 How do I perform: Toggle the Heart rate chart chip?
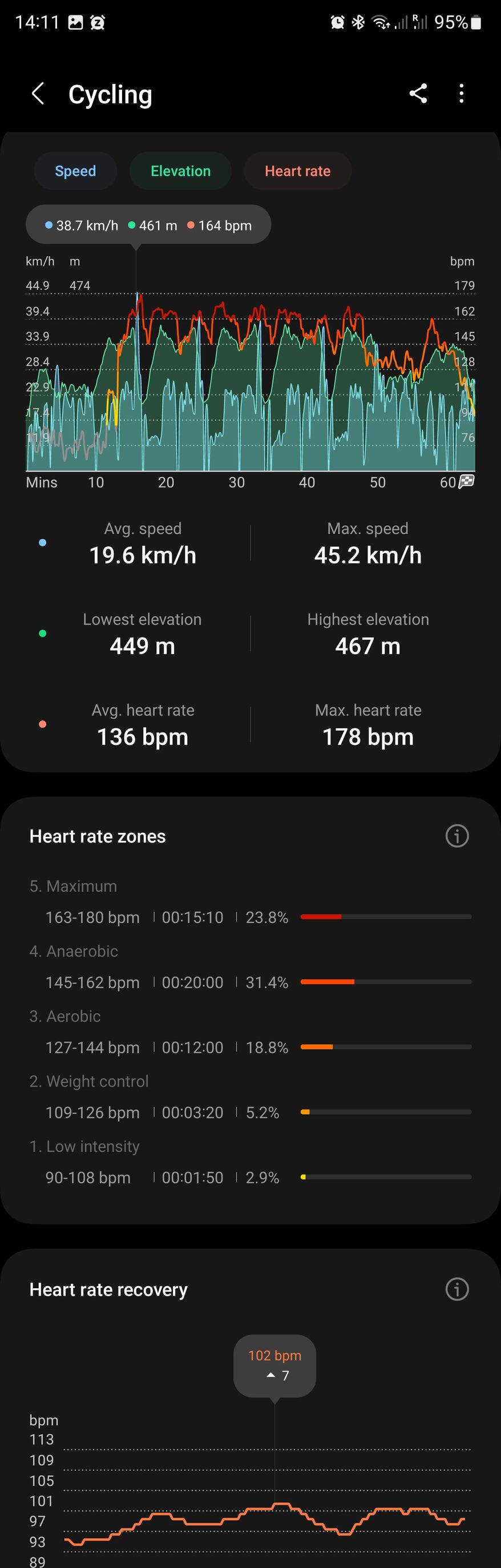pos(297,171)
